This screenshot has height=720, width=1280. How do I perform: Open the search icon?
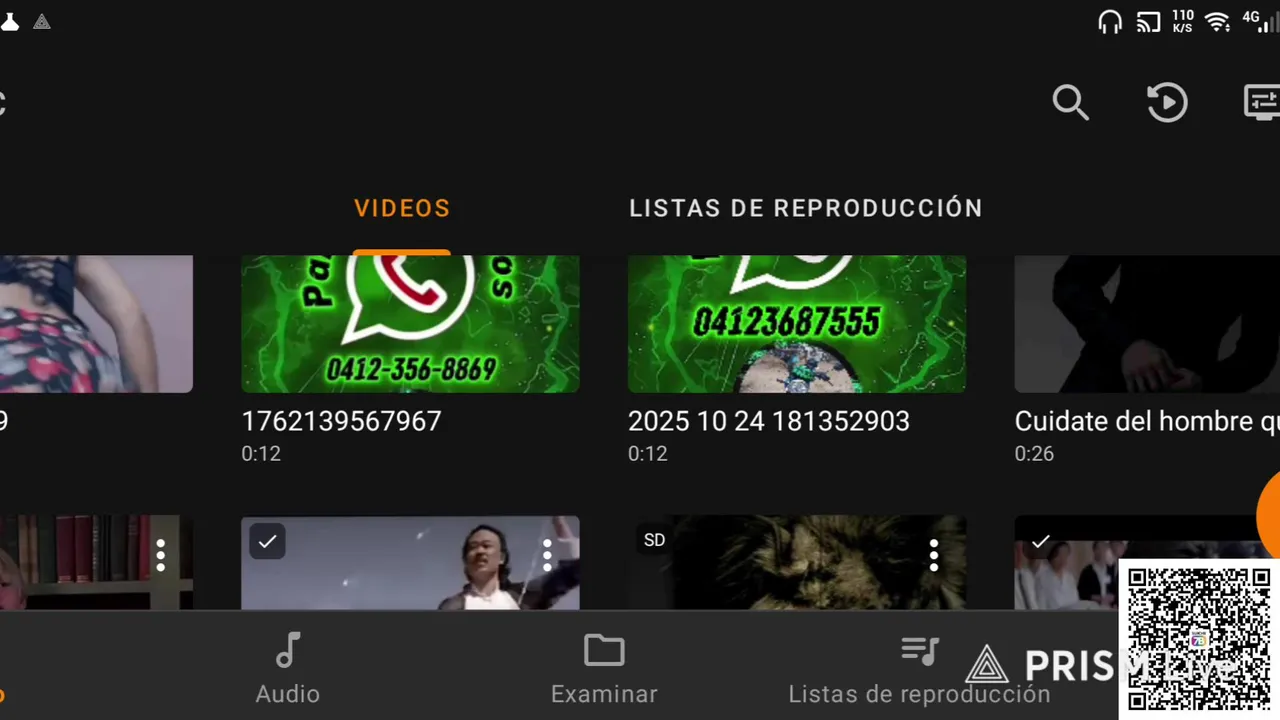[1070, 102]
